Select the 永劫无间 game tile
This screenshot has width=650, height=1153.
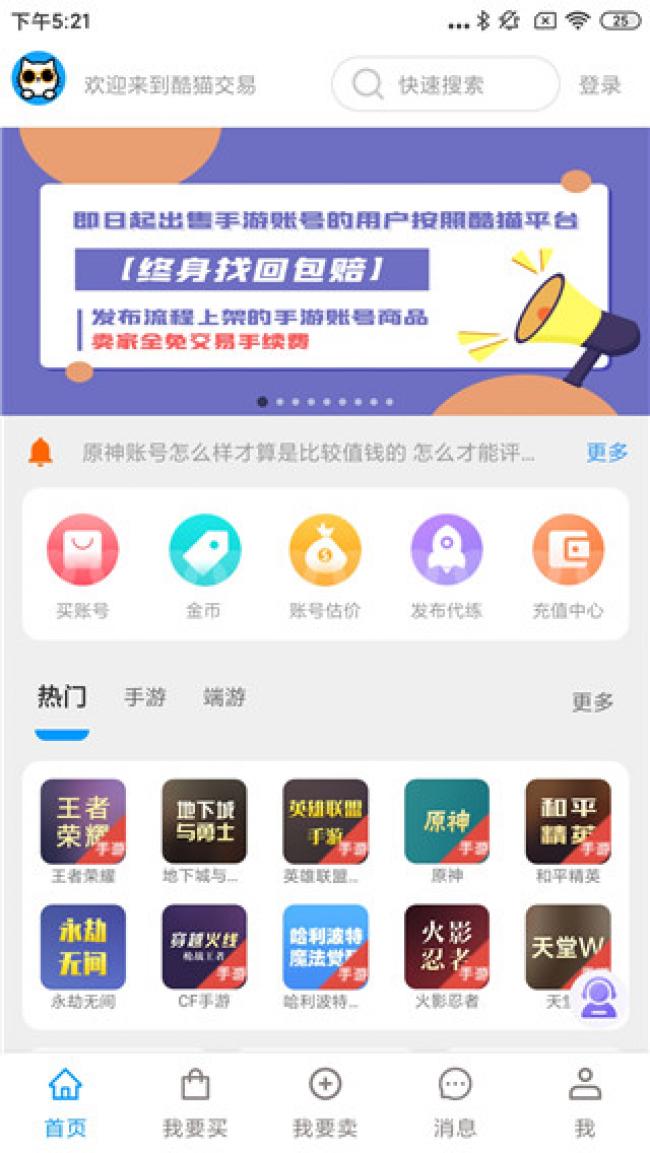(x=83, y=947)
